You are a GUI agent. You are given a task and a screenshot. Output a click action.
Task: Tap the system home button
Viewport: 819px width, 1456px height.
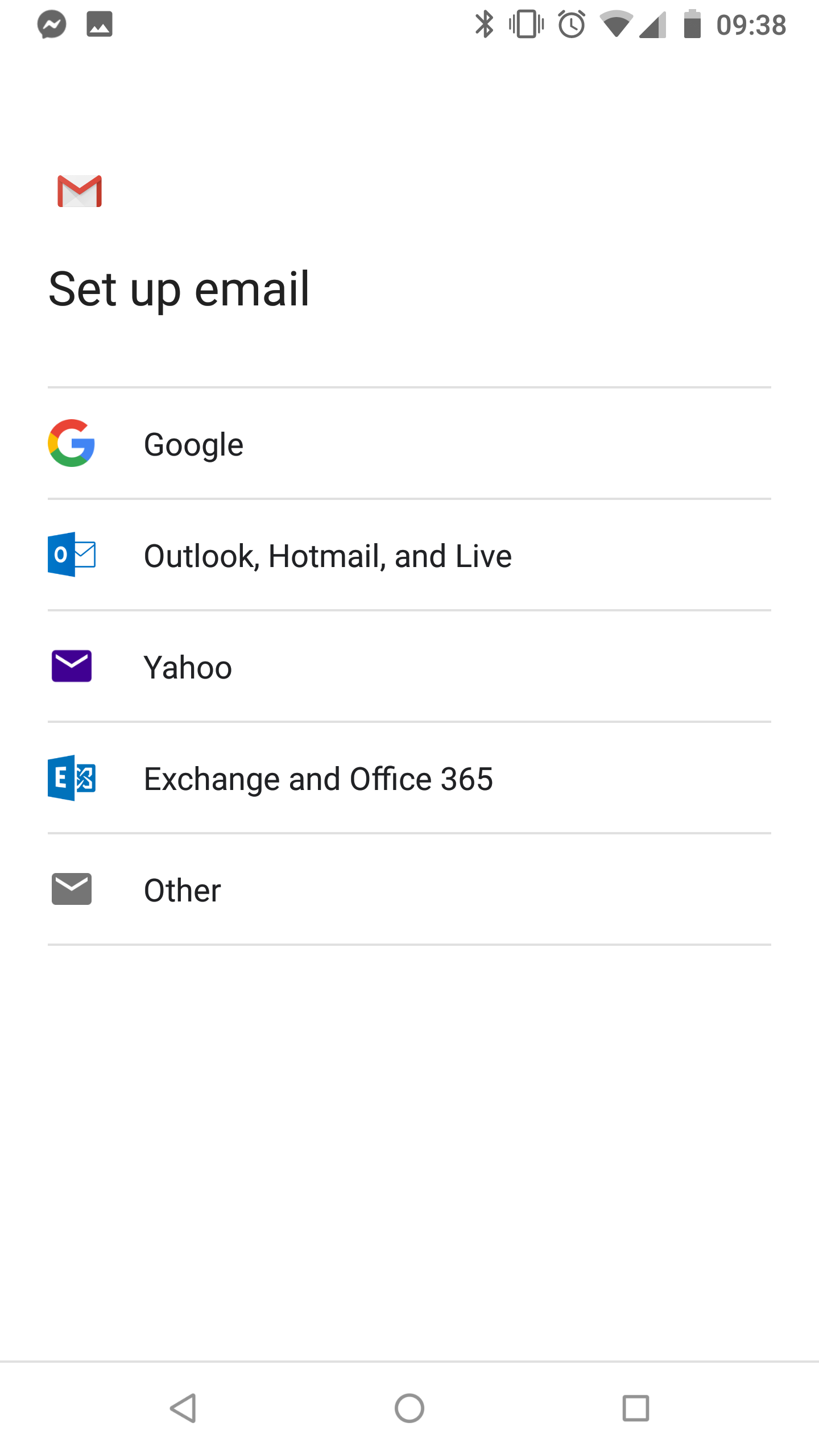409,1408
